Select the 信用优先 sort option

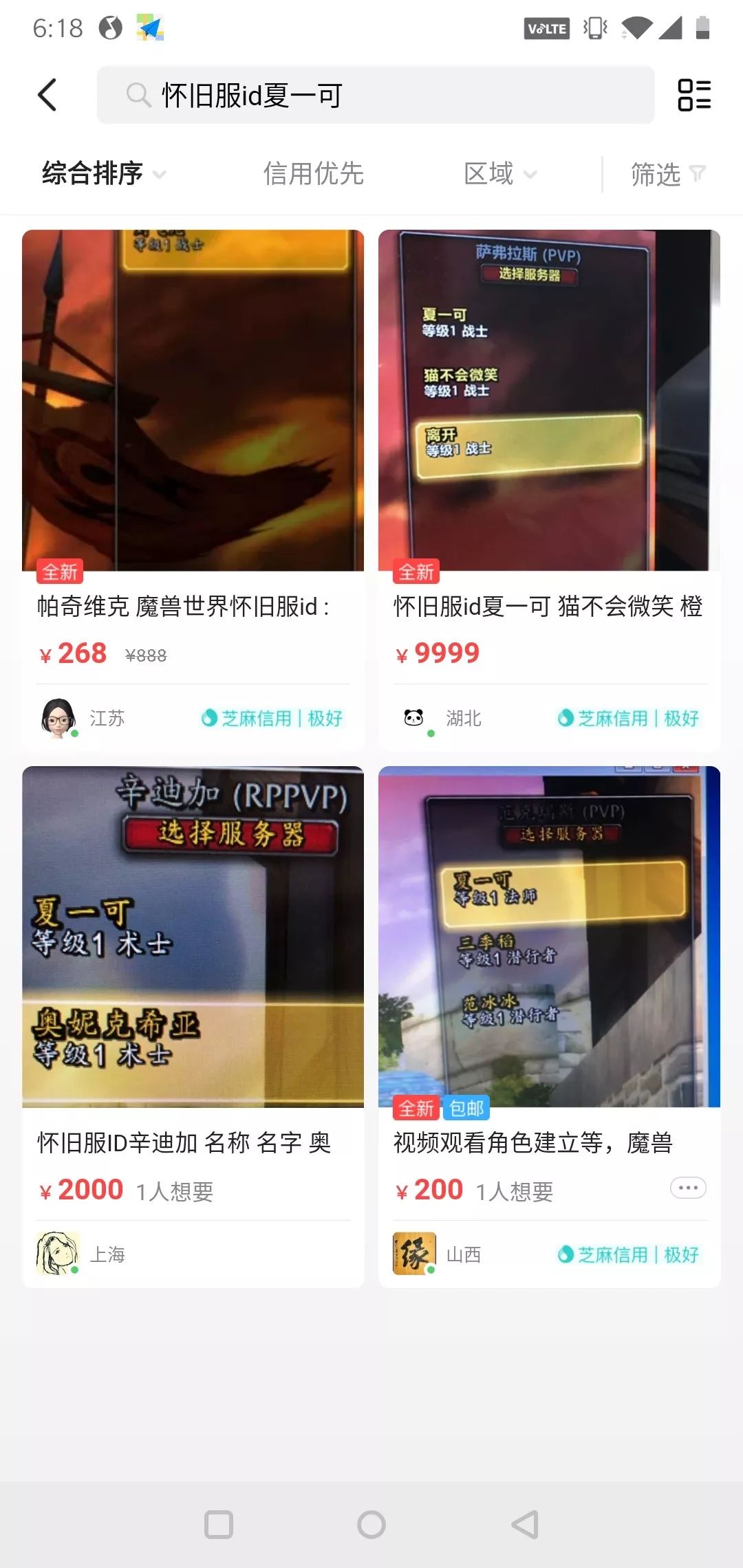pos(313,174)
